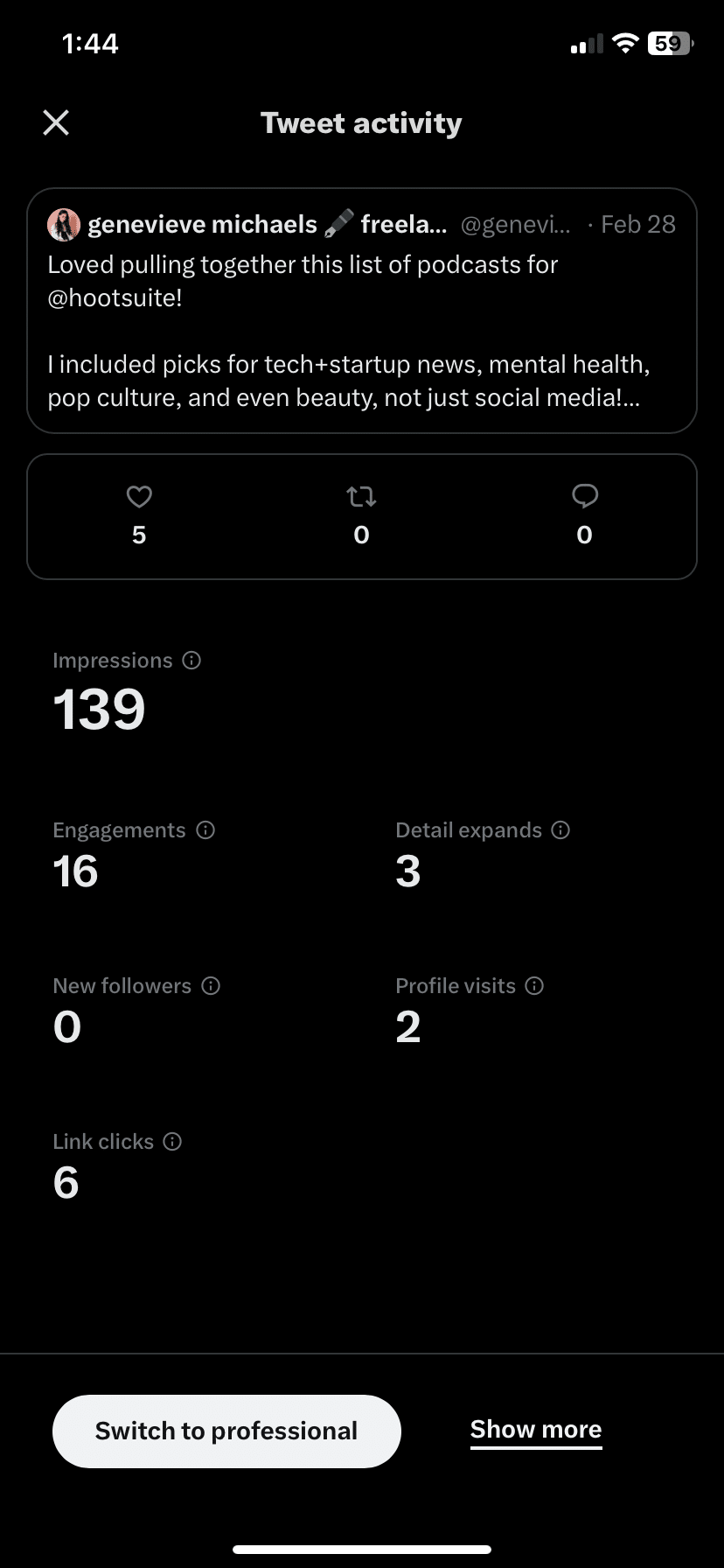
Task: Open genevieve michaels' tweet card
Action: click(x=362, y=311)
